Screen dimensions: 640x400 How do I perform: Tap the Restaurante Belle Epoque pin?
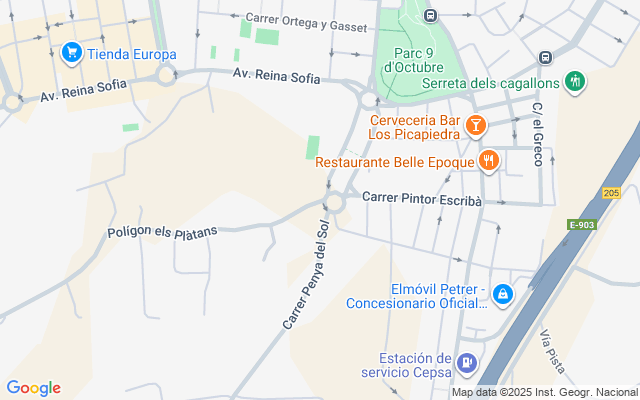coord(489,161)
